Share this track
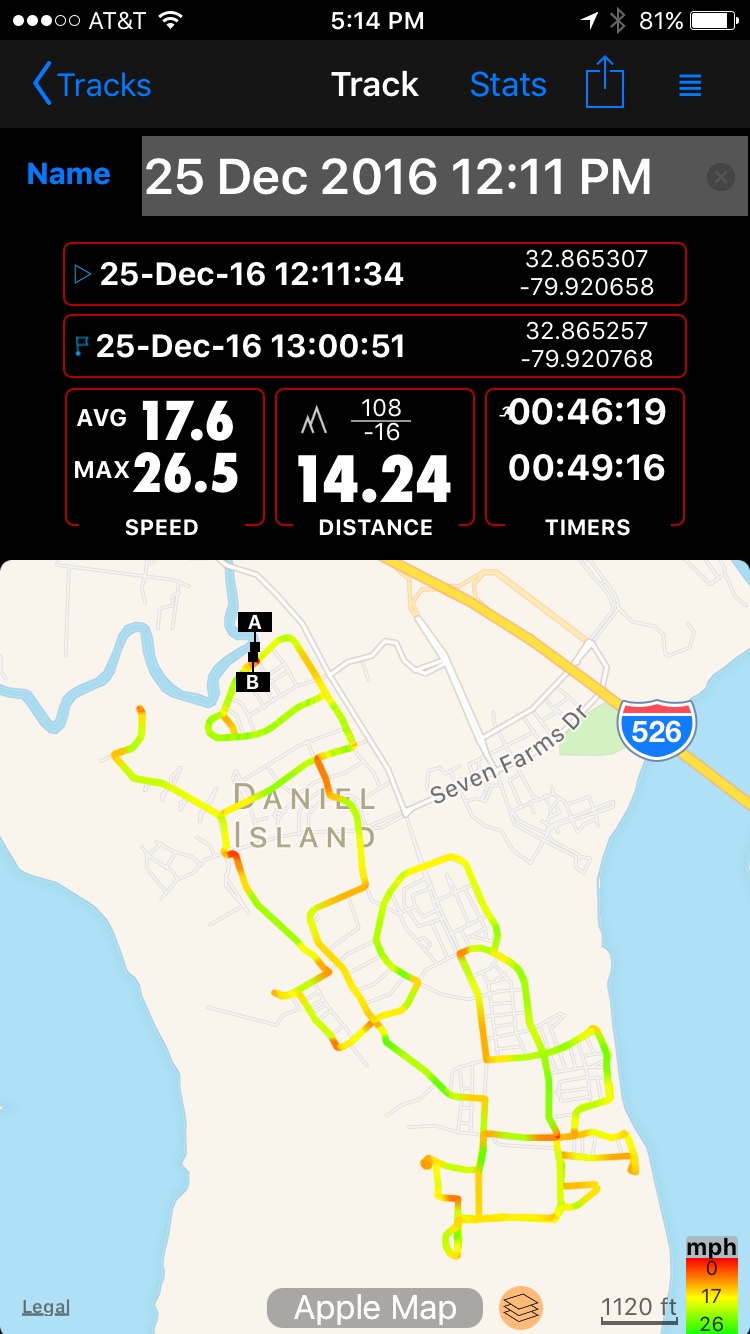The height and width of the screenshot is (1334, 750). pyautogui.click(x=604, y=83)
